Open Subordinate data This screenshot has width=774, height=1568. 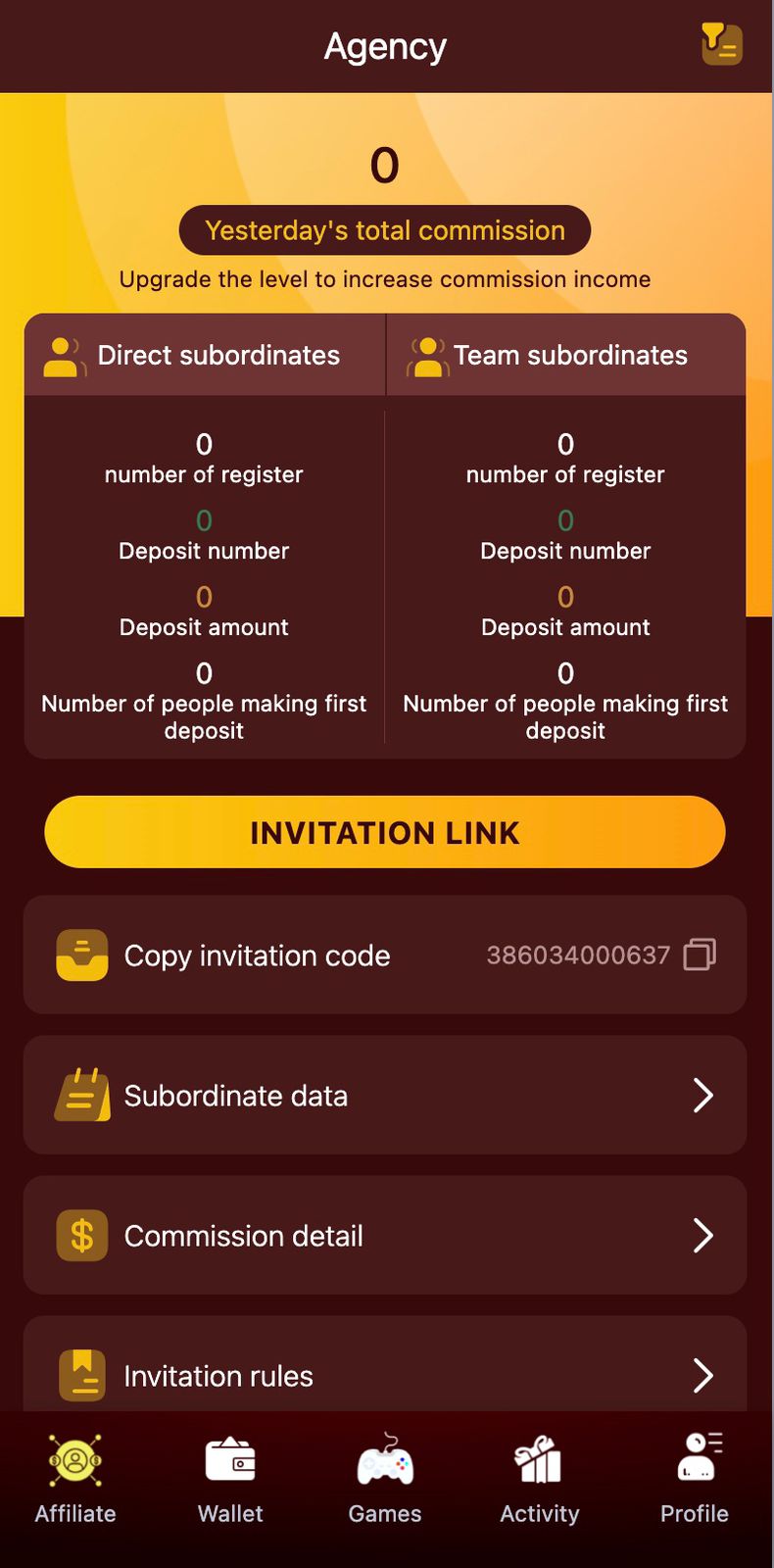coord(385,1095)
